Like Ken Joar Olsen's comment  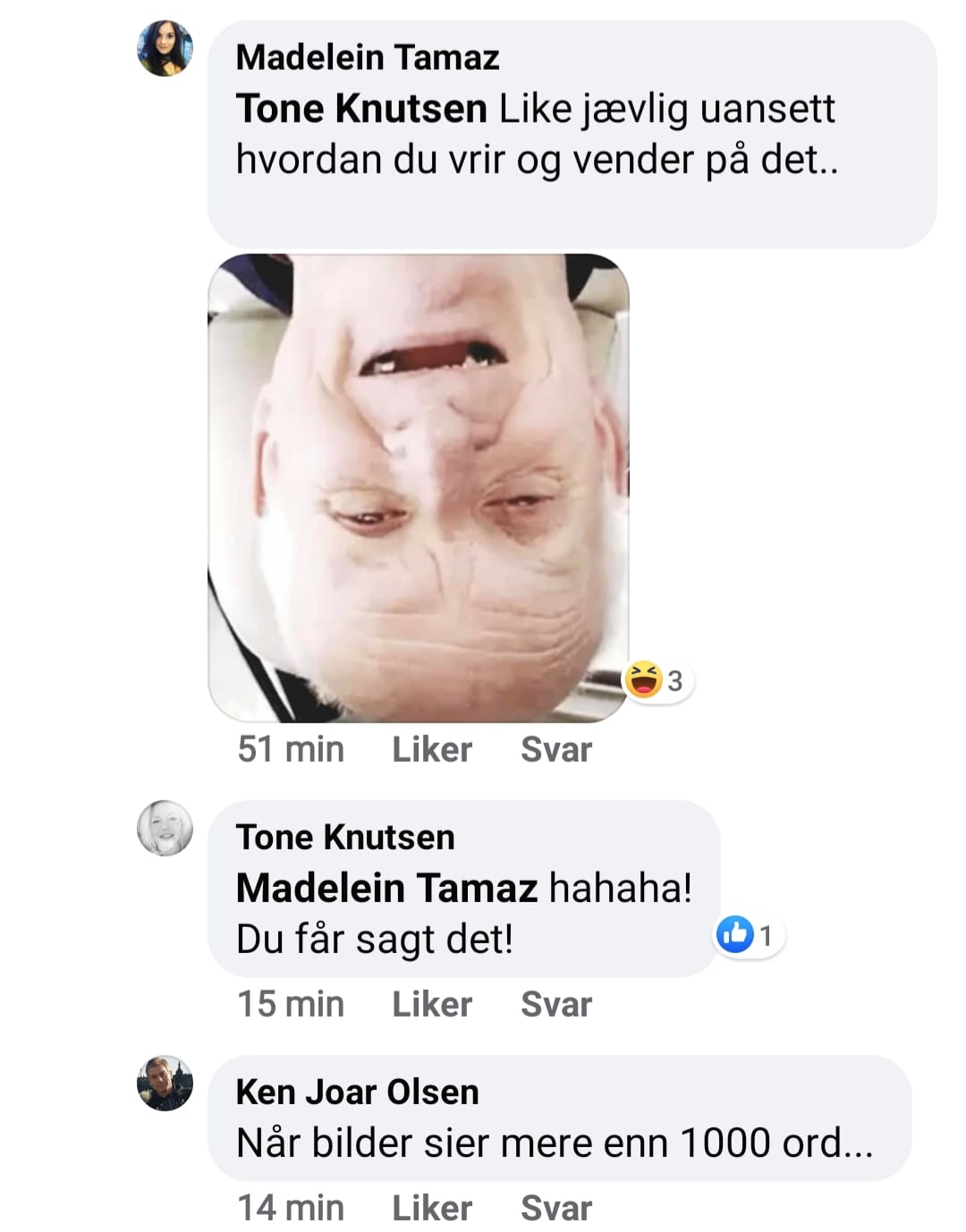tap(431, 1208)
